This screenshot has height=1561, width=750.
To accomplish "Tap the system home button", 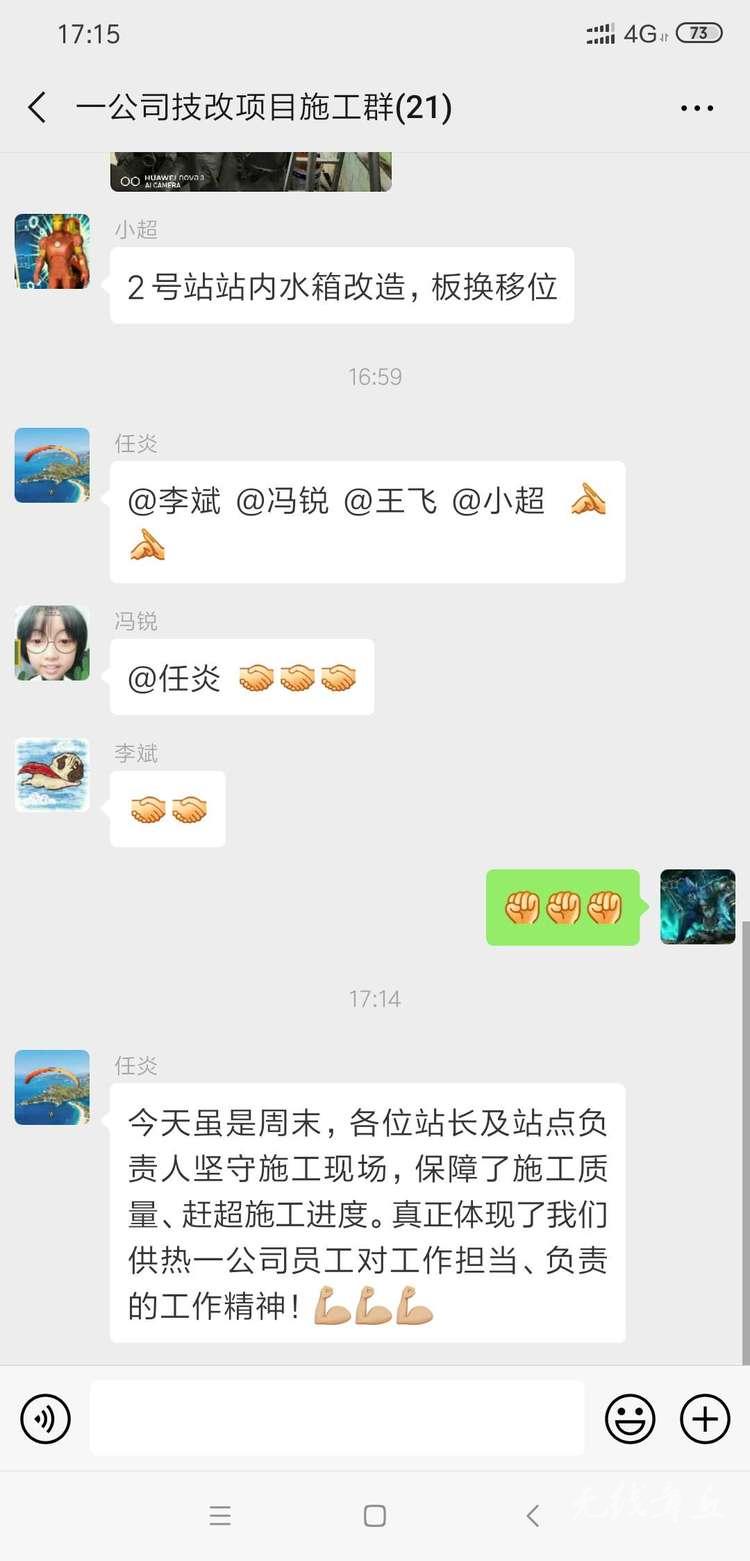I will [375, 1515].
